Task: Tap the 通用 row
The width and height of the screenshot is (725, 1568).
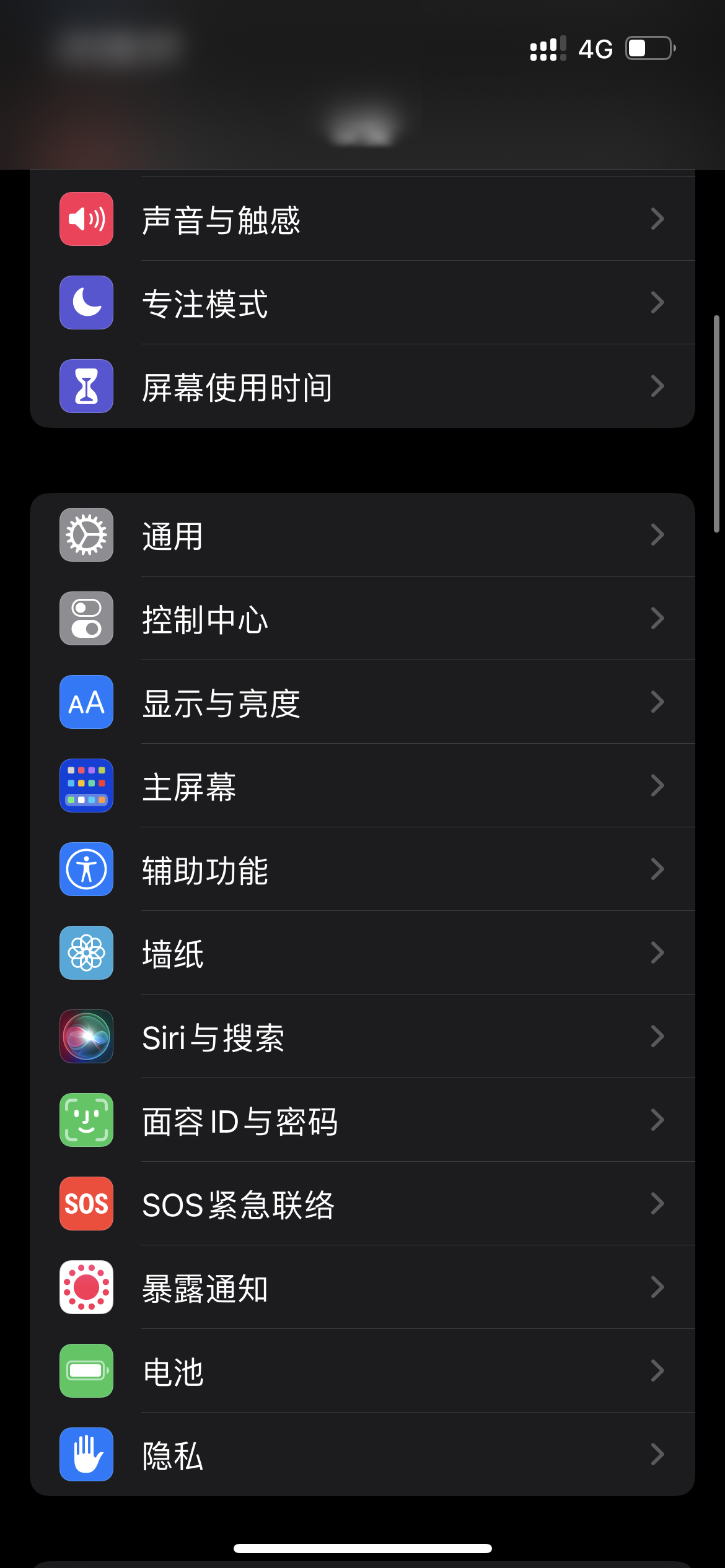Action: coord(362,535)
